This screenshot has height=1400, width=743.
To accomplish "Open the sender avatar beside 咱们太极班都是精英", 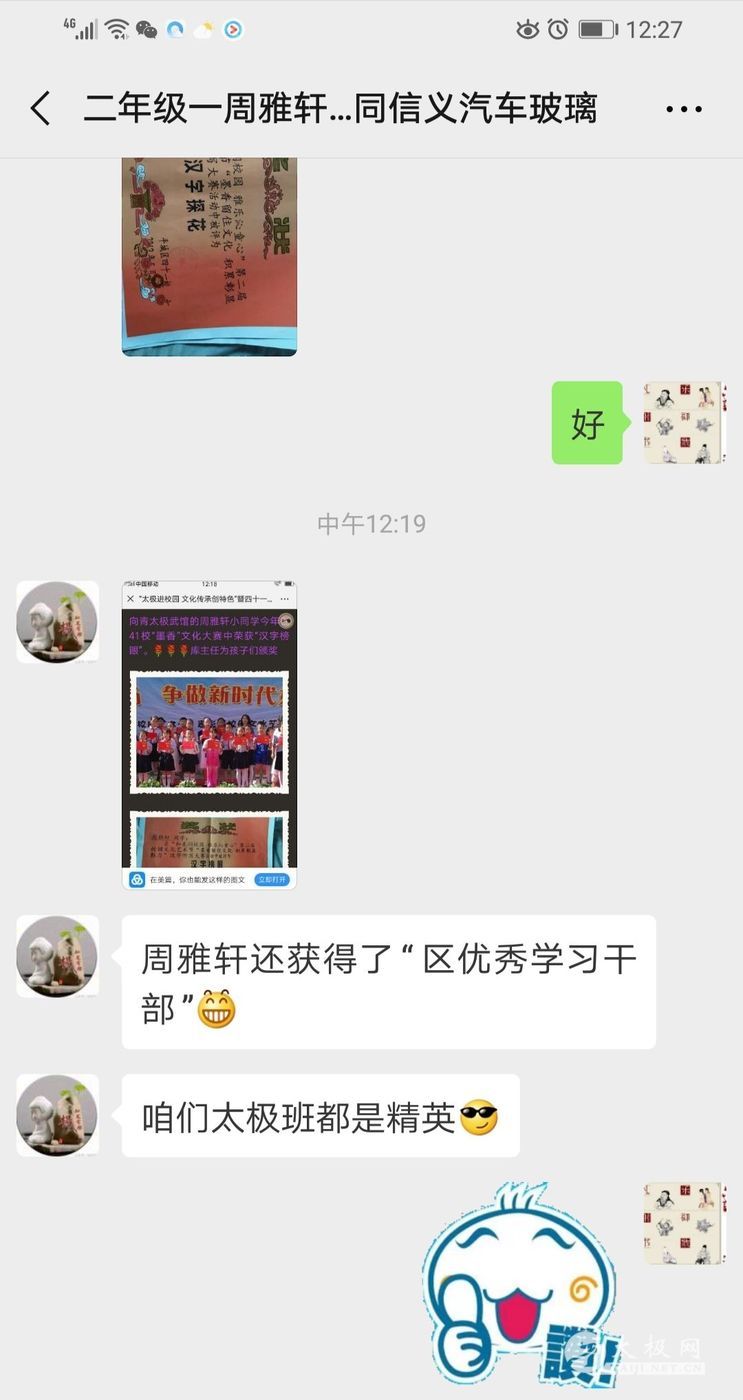I will pos(57,1115).
